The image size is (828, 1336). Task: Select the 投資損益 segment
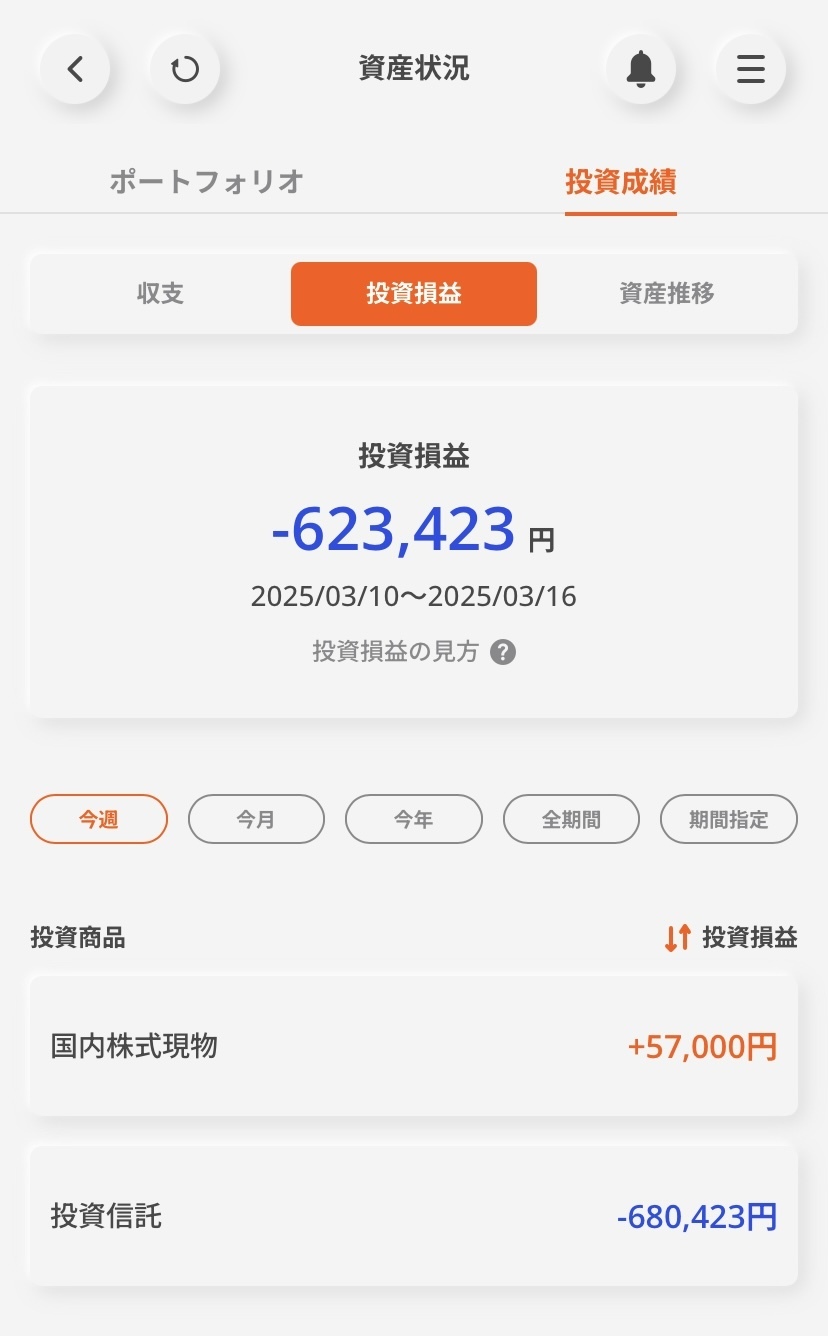(x=414, y=294)
